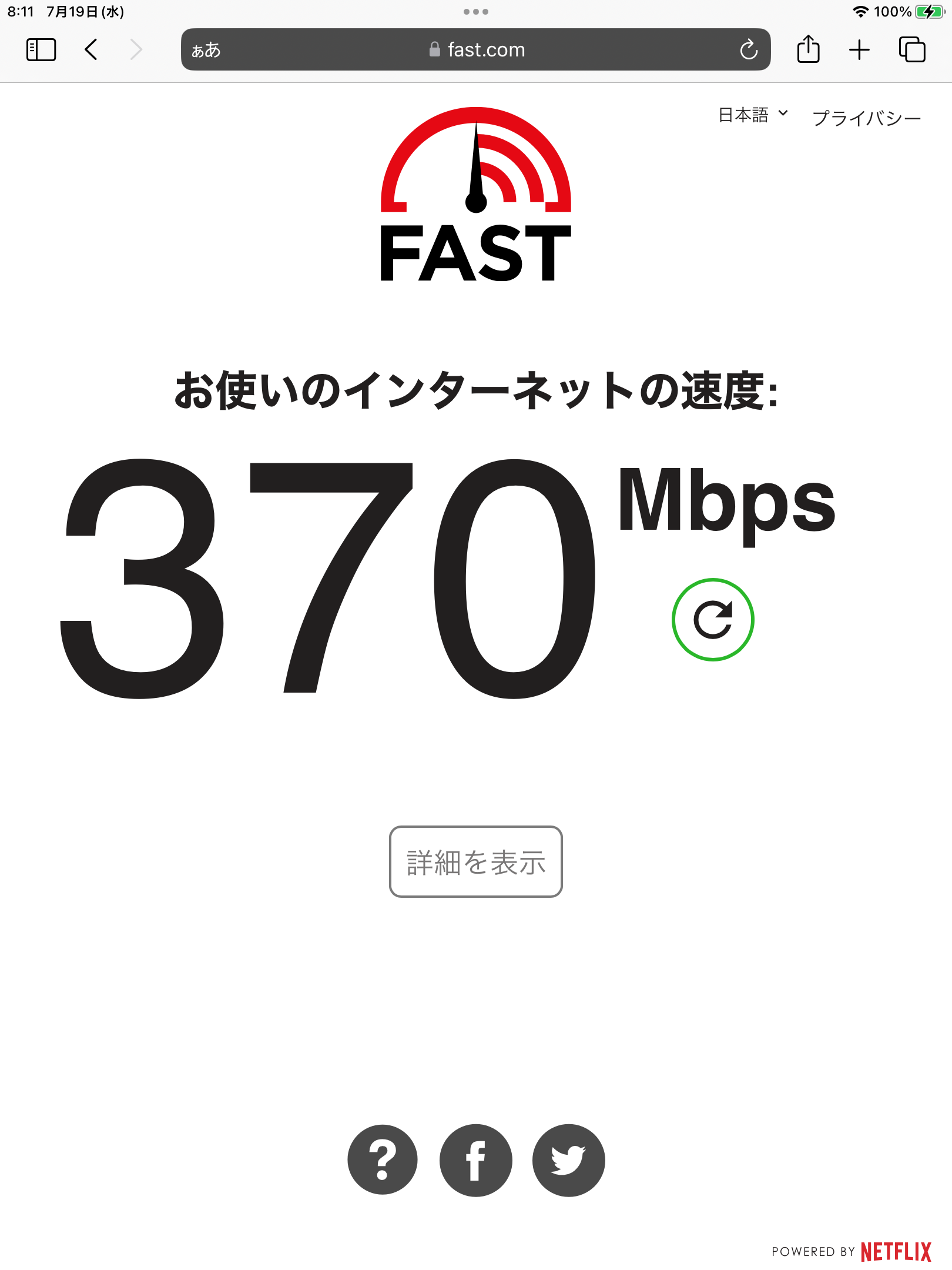Open the ぁあ page settings menu
Image resolution: width=952 pixels, height=1270 pixels.
pos(206,50)
